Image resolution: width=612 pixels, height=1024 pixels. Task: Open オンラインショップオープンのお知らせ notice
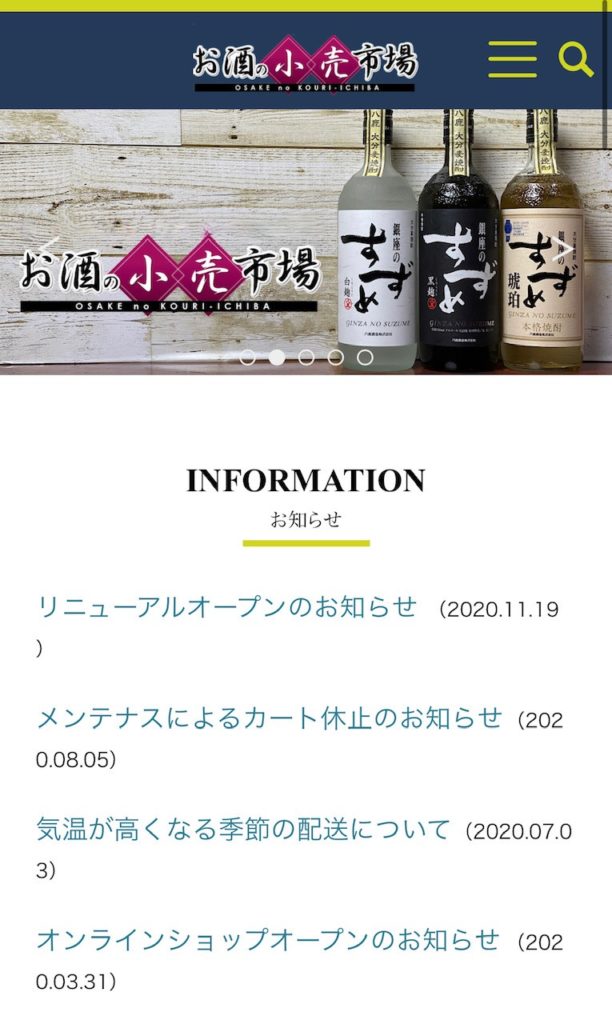pos(267,940)
